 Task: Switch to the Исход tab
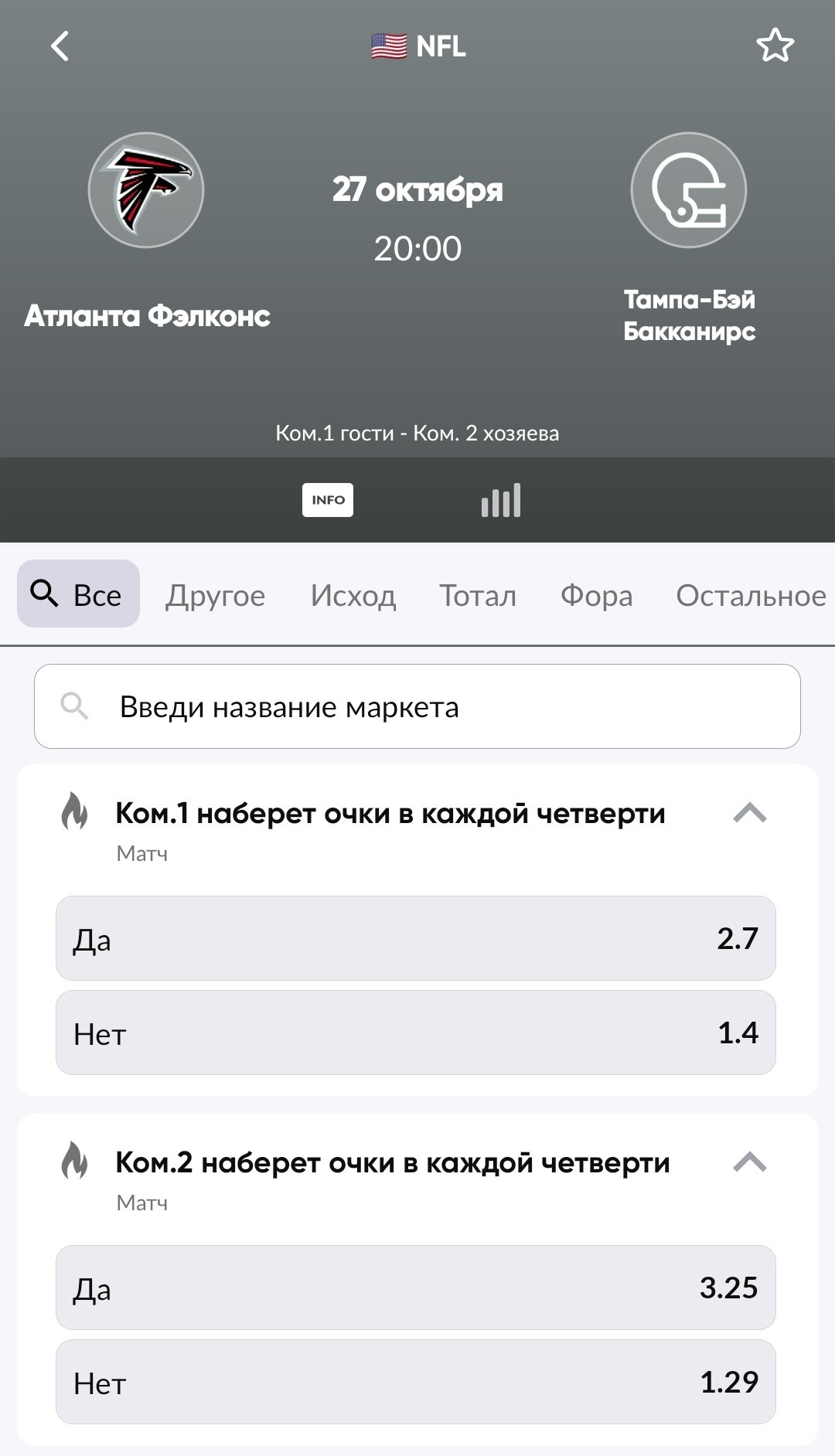pos(353,595)
